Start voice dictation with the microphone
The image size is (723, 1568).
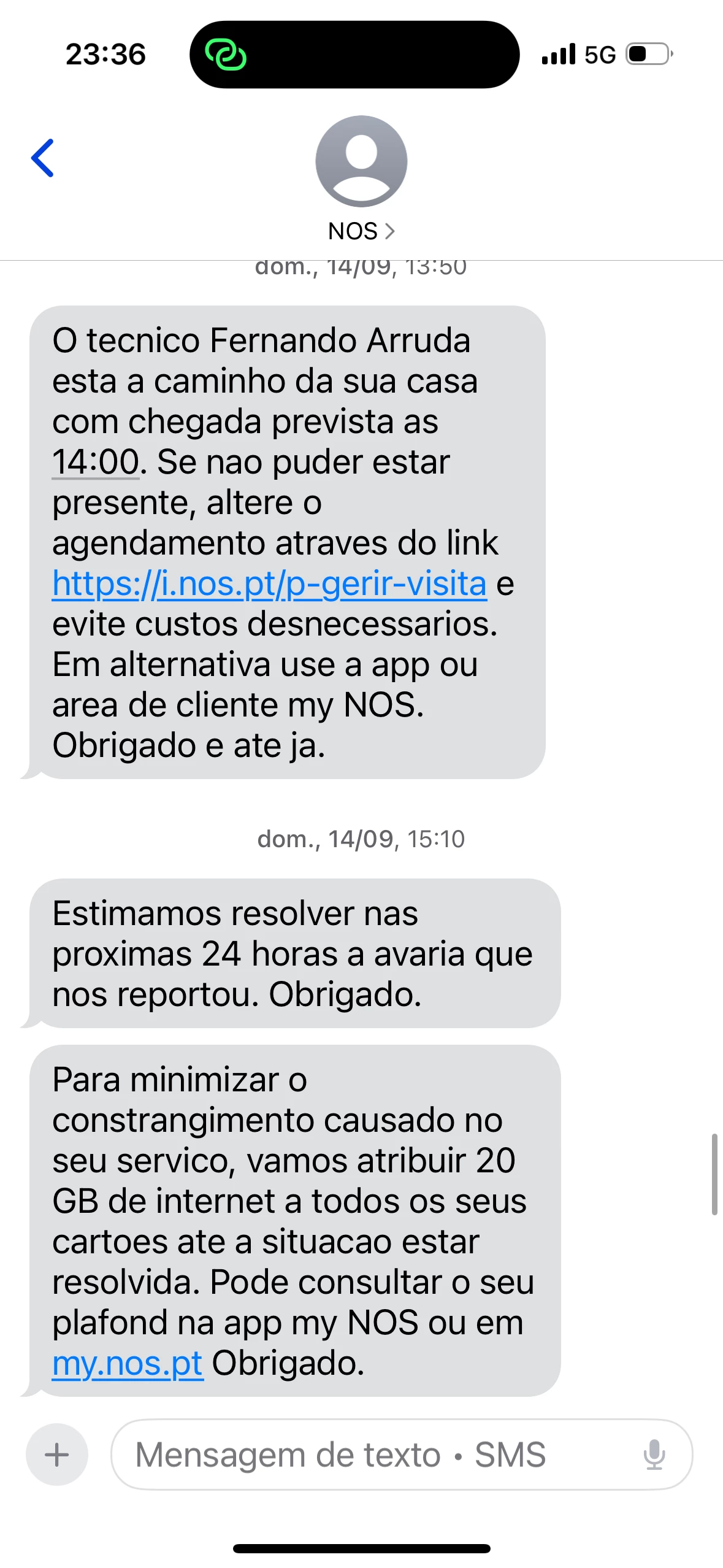(x=654, y=1455)
